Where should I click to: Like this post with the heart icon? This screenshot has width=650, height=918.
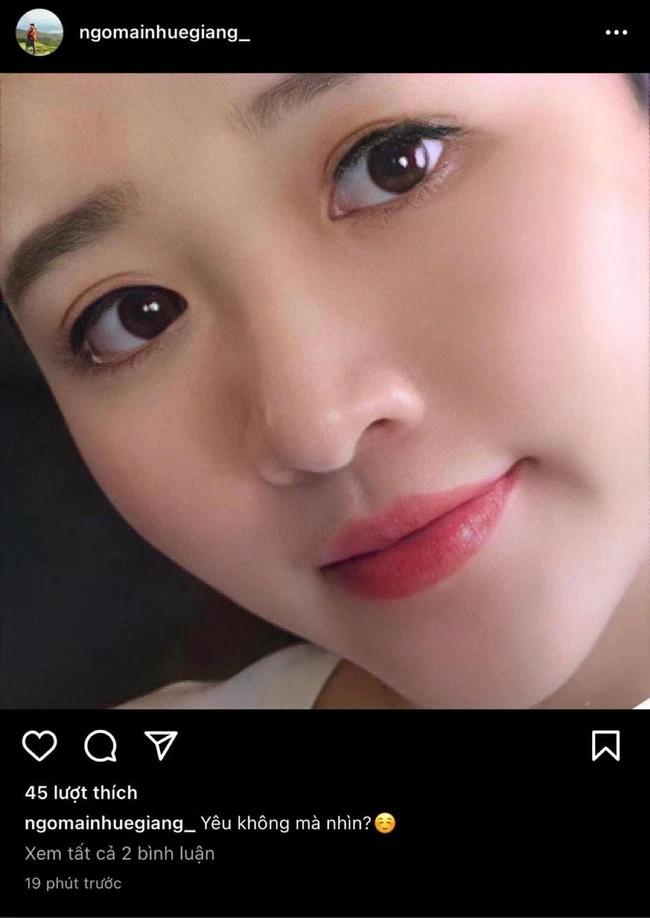[39, 745]
